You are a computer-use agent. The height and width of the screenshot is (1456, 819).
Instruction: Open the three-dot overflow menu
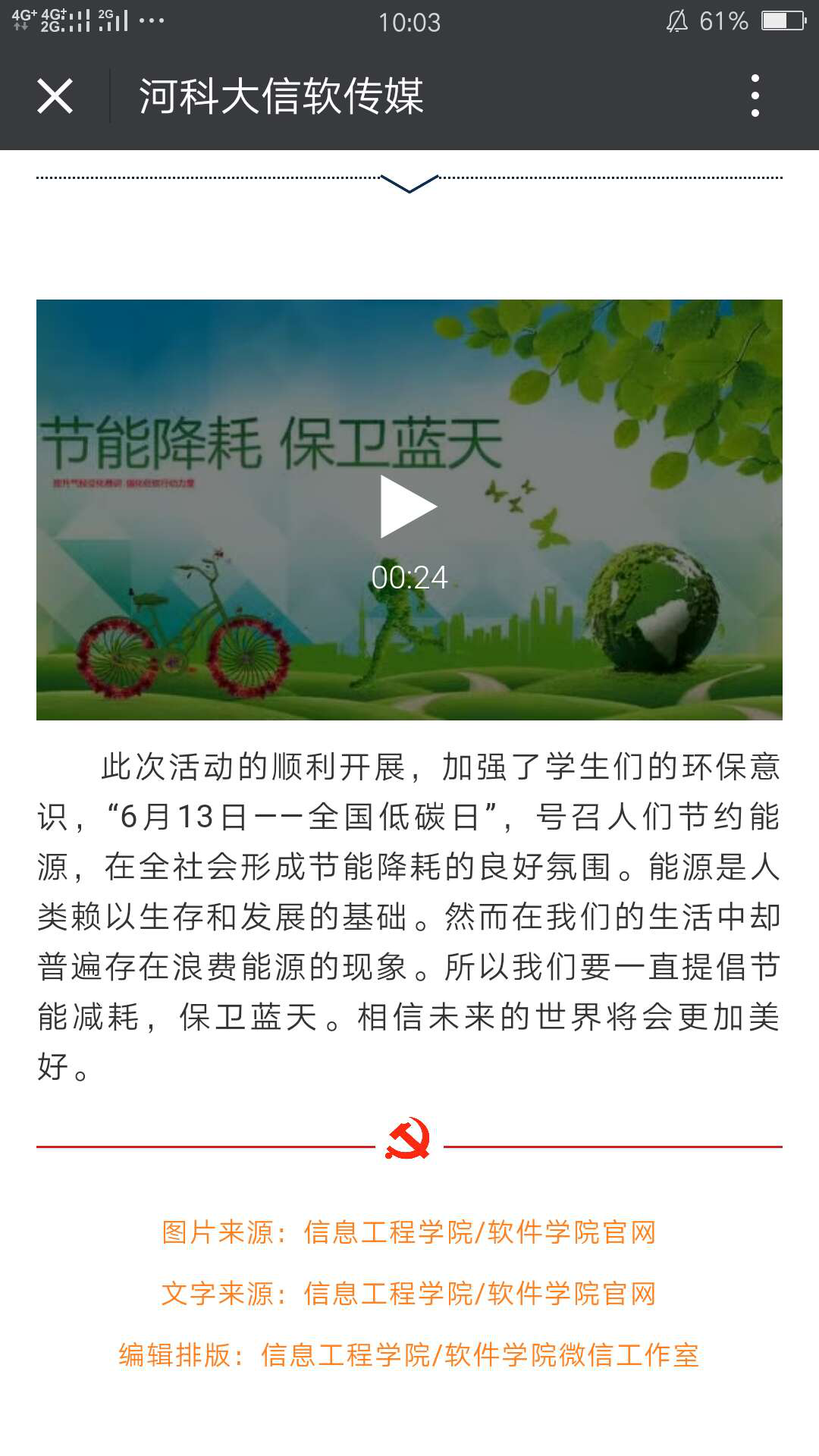pyautogui.click(x=755, y=96)
